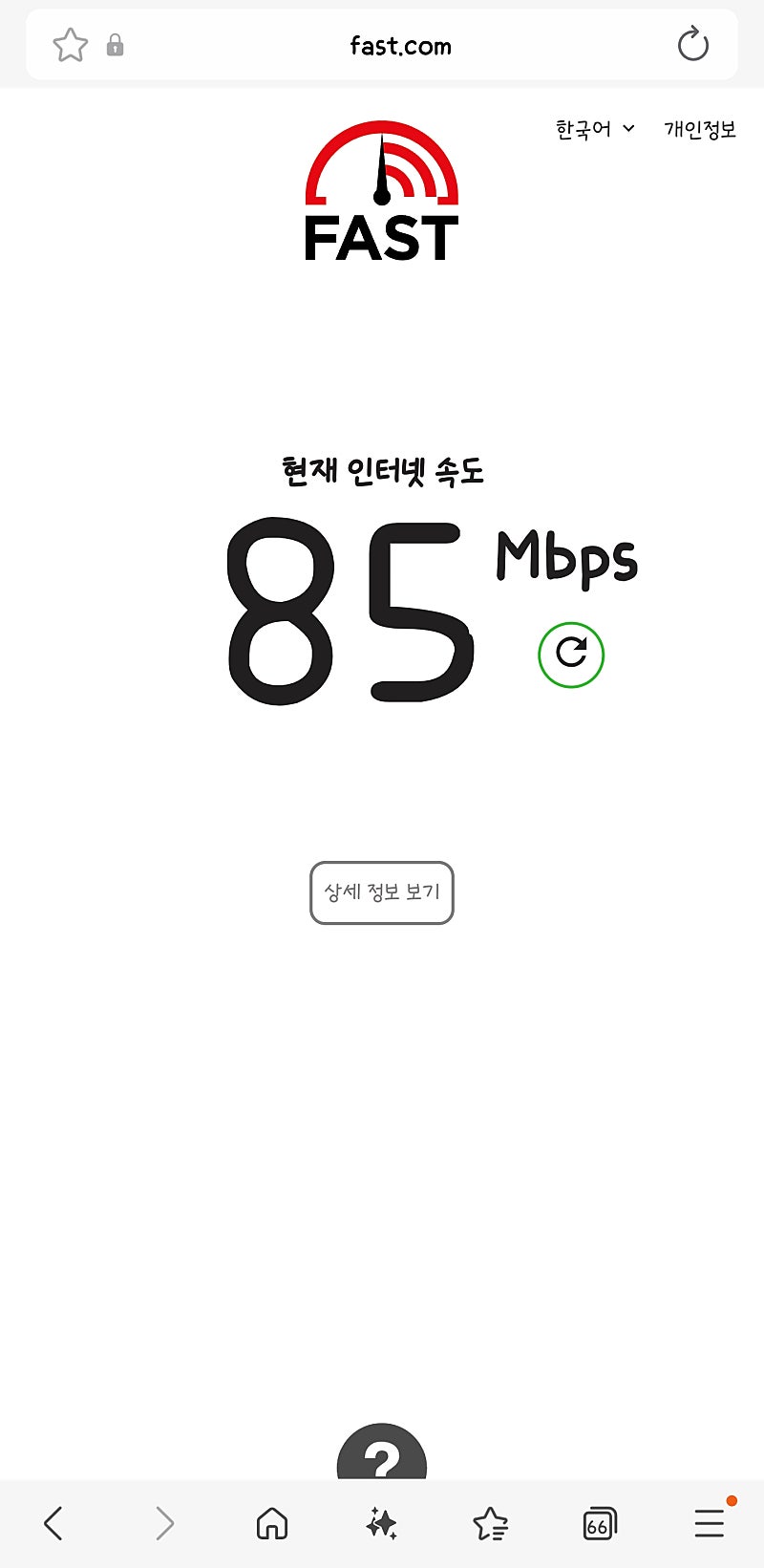The width and height of the screenshot is (764, 1568).
Task: Go to the browser home page
Action: click(x=272, y=1523)
